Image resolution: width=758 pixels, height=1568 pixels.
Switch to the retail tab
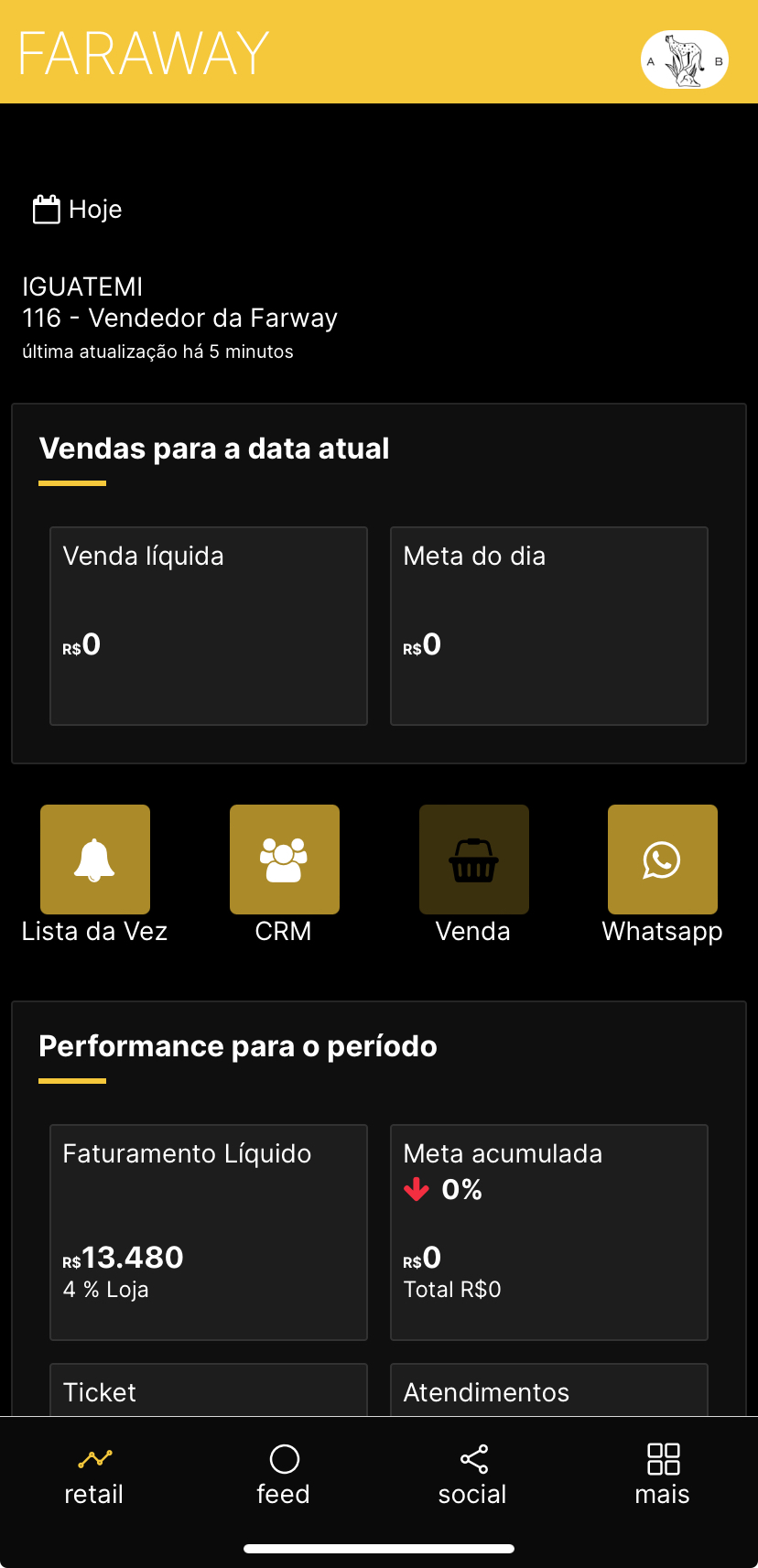(94, 1476)
